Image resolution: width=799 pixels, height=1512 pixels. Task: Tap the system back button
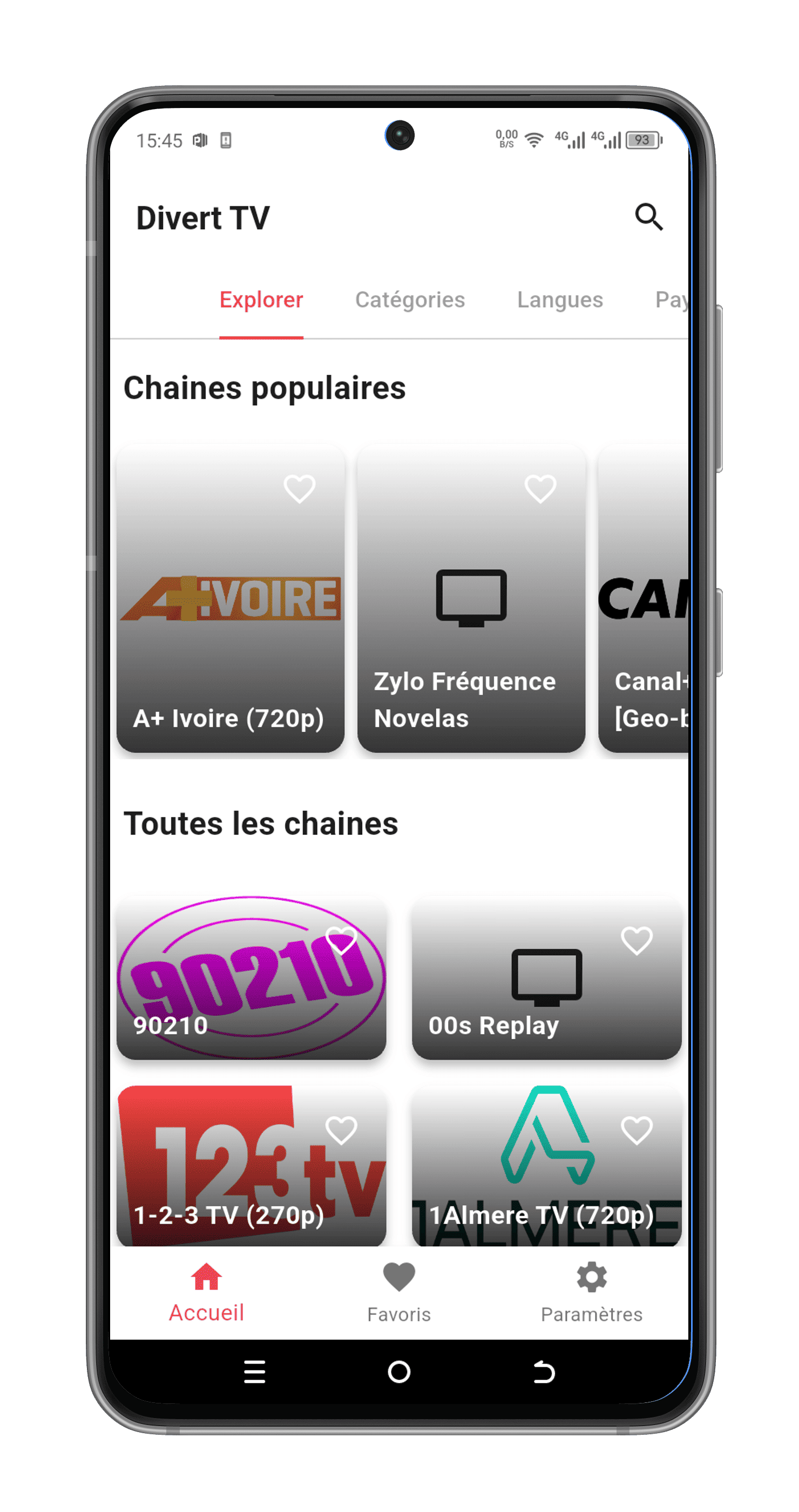[544, 1372]
